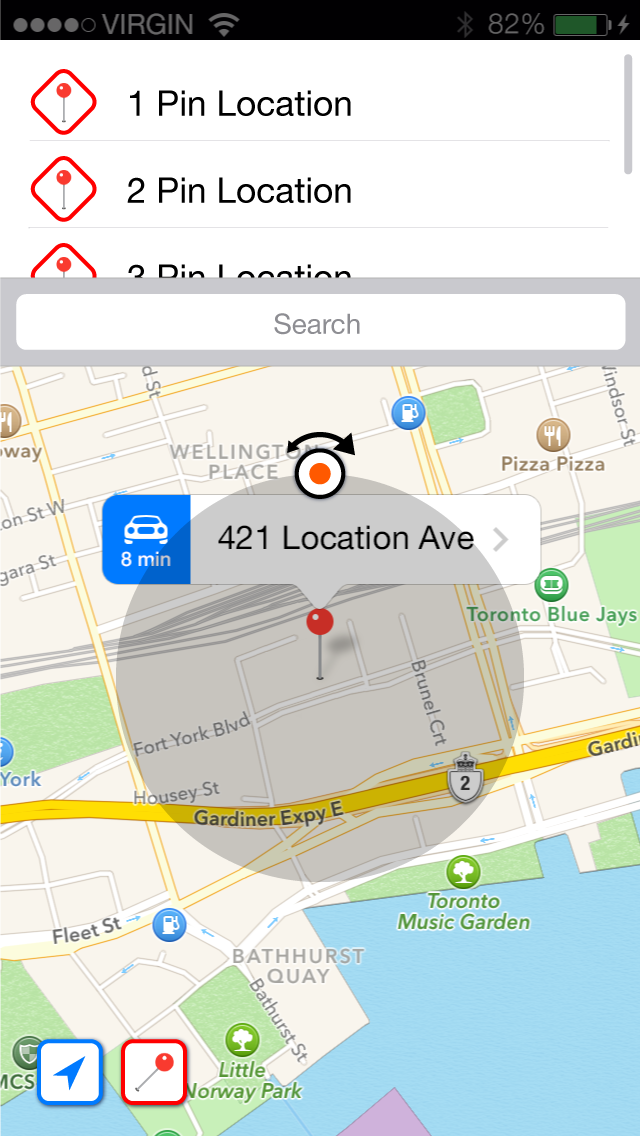
Task: Open the Little Norway Park marker
Action: (x=243, y=1040)
